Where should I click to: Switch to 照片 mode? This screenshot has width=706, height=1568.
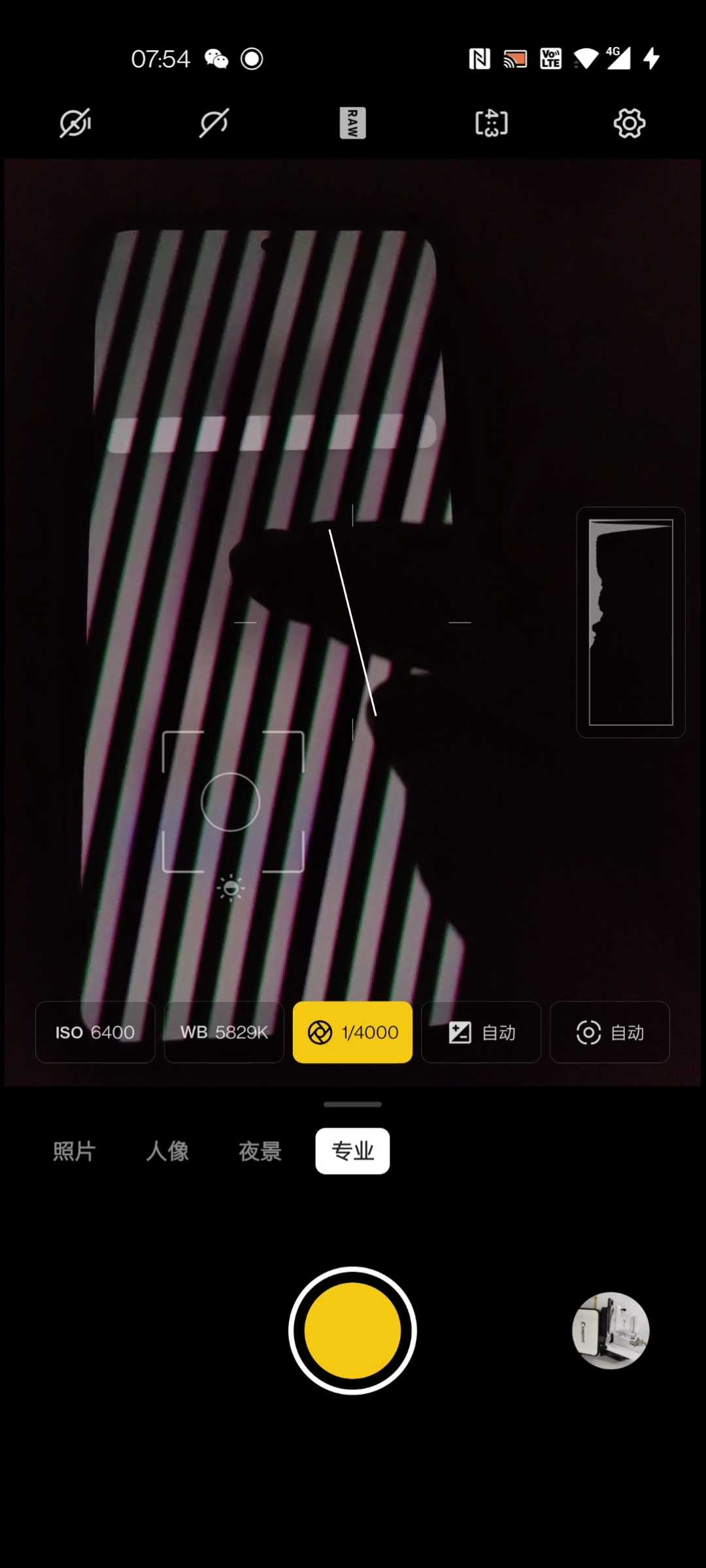75,1151
